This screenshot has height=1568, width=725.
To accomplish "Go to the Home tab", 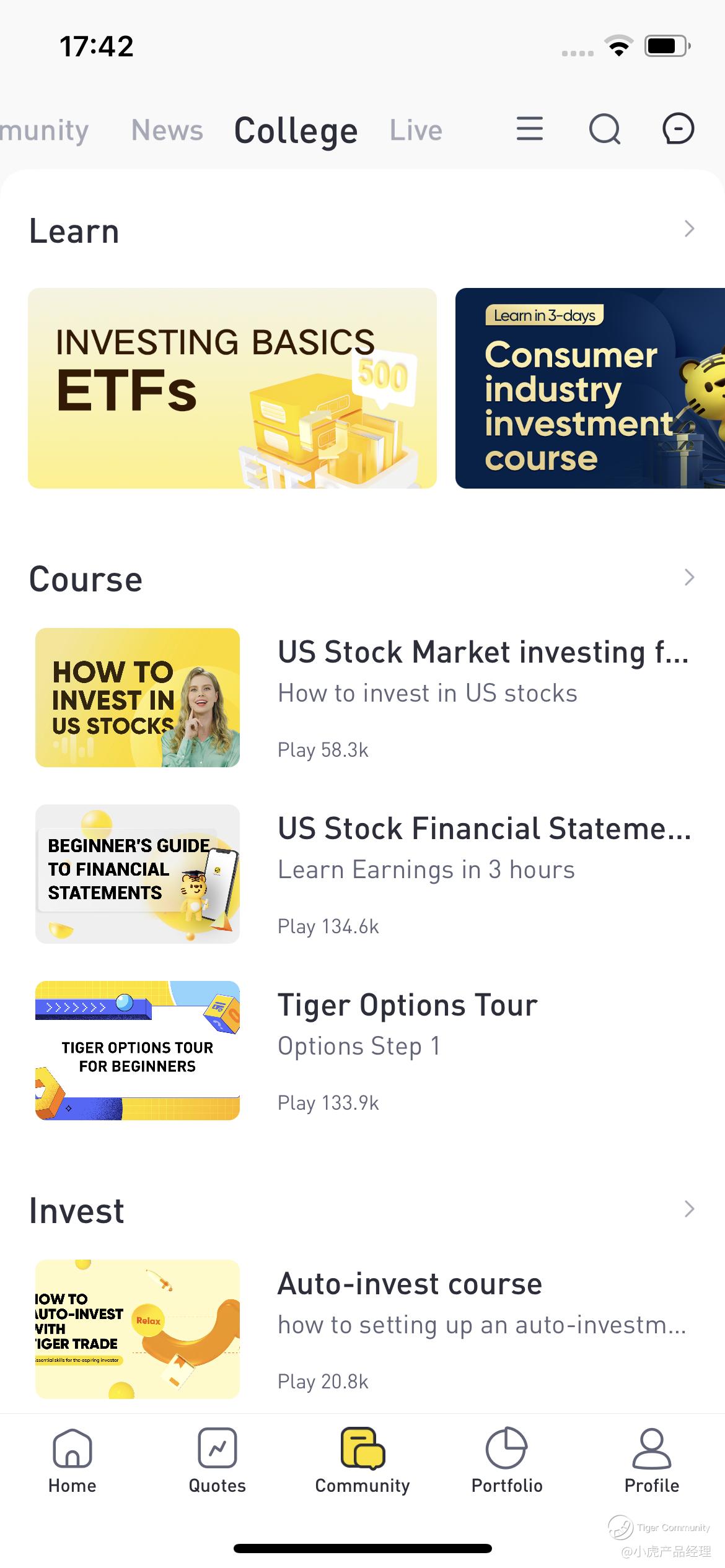I will tap(72, 1460).
